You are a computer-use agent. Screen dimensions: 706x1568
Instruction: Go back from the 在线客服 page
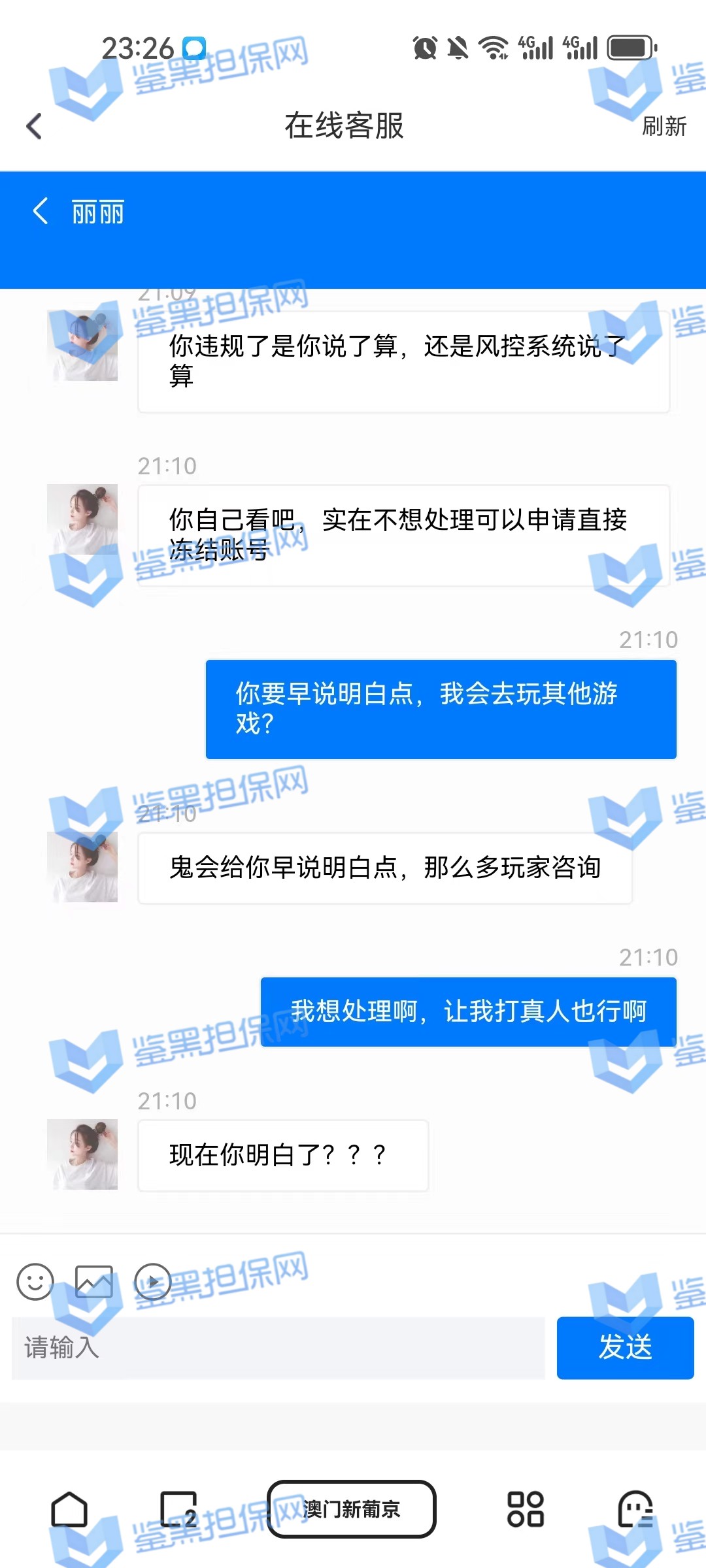[34, 126]
